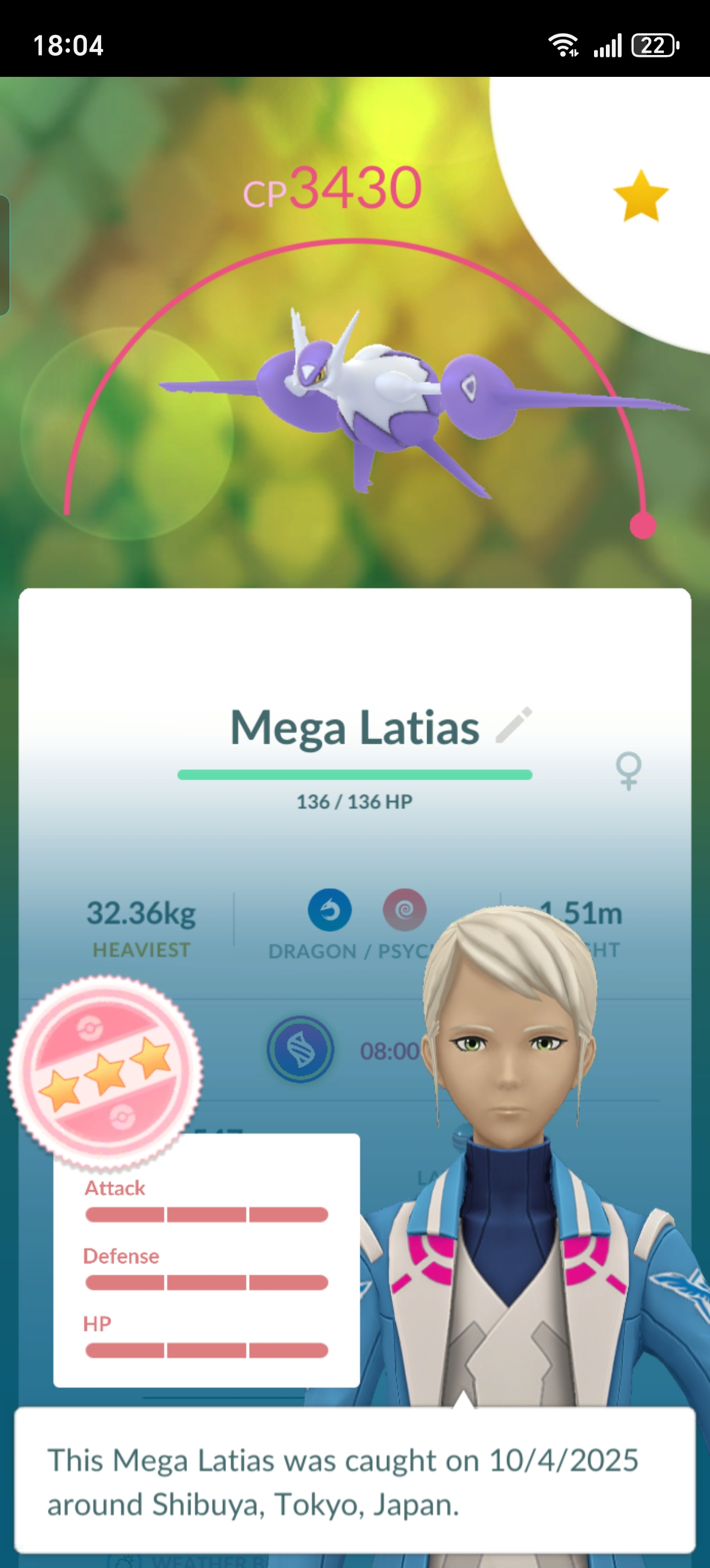
Task: Toggle the favorite star for Mega Latias
Action: (x=641, y=196)
